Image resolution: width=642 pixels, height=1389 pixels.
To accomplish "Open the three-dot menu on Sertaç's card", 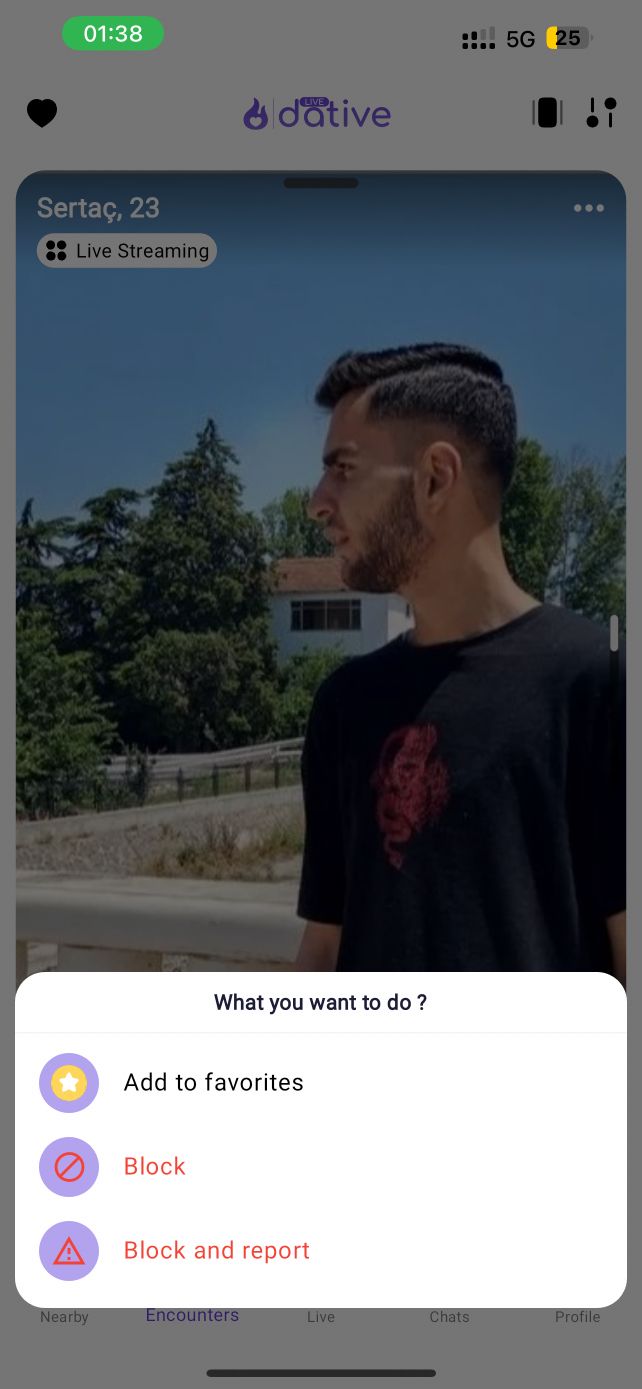I will click(x=588, y=208).
